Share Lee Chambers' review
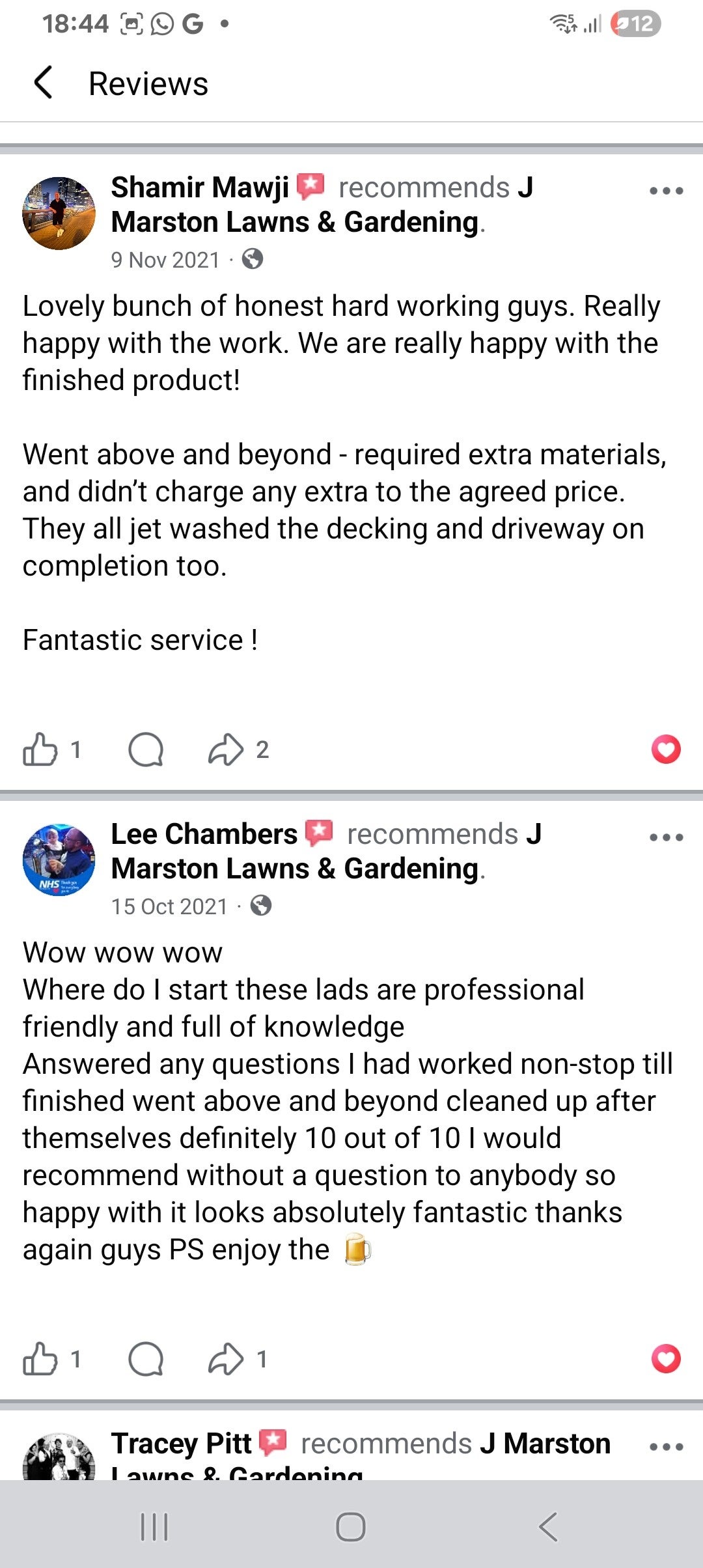Viewport: 703px width, 1568px height. [225, 1359]
